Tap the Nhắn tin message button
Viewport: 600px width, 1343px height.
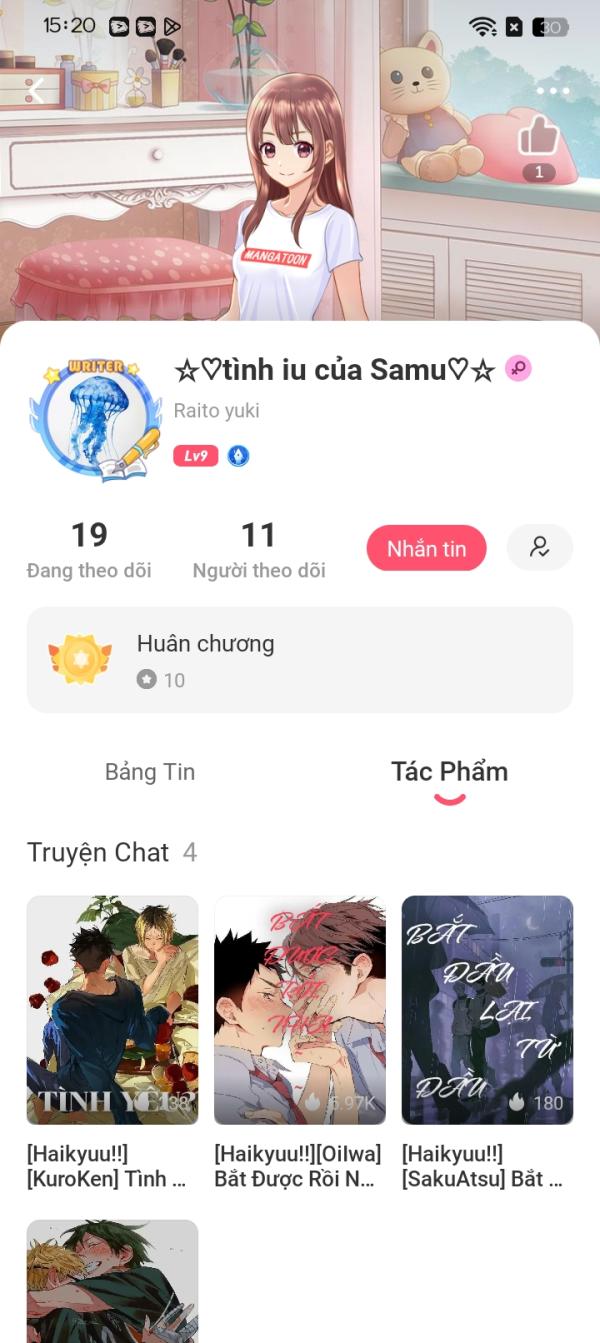coord(427,549)
